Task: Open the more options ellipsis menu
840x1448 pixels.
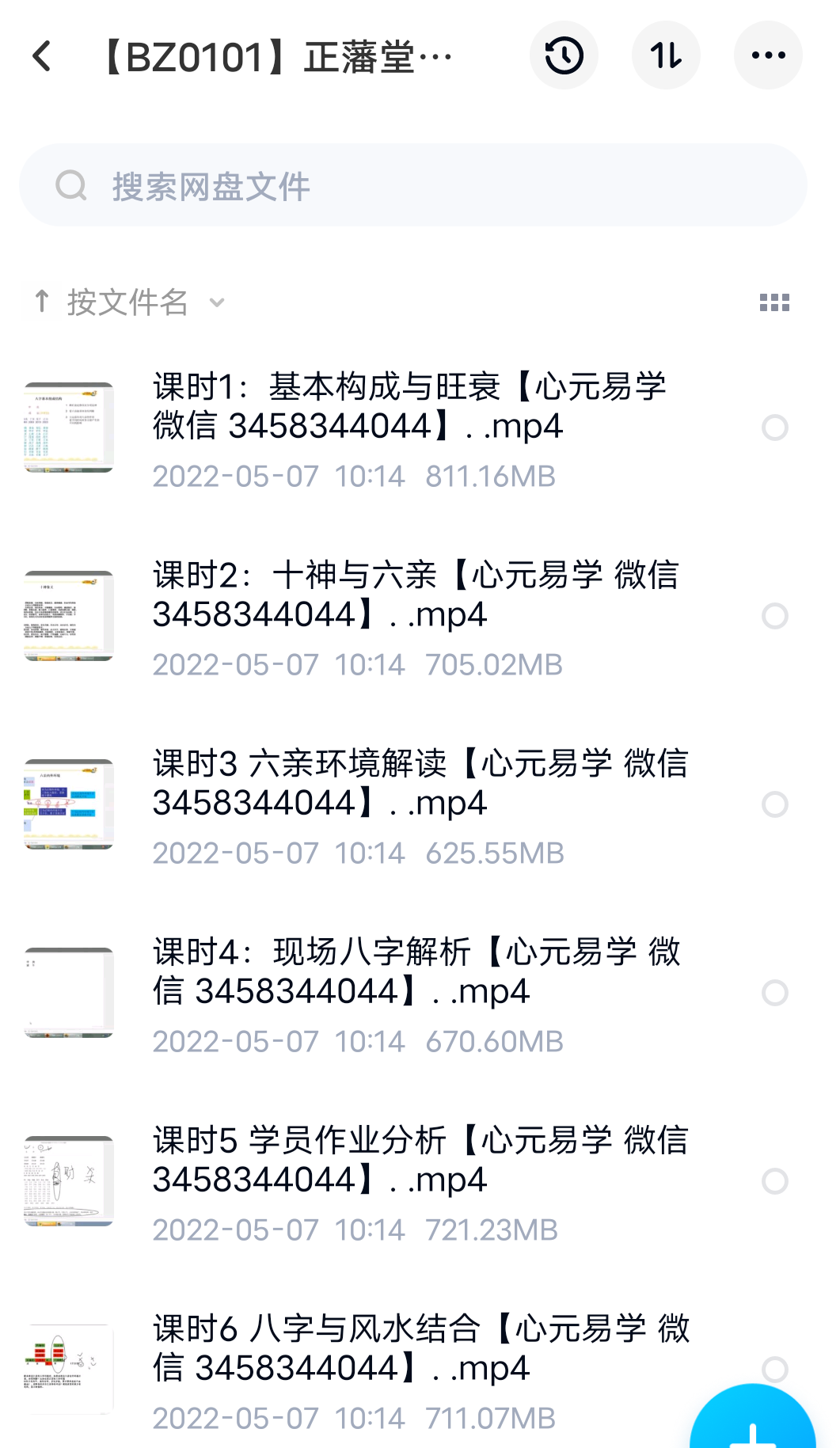Action: (x=767, y=55)
